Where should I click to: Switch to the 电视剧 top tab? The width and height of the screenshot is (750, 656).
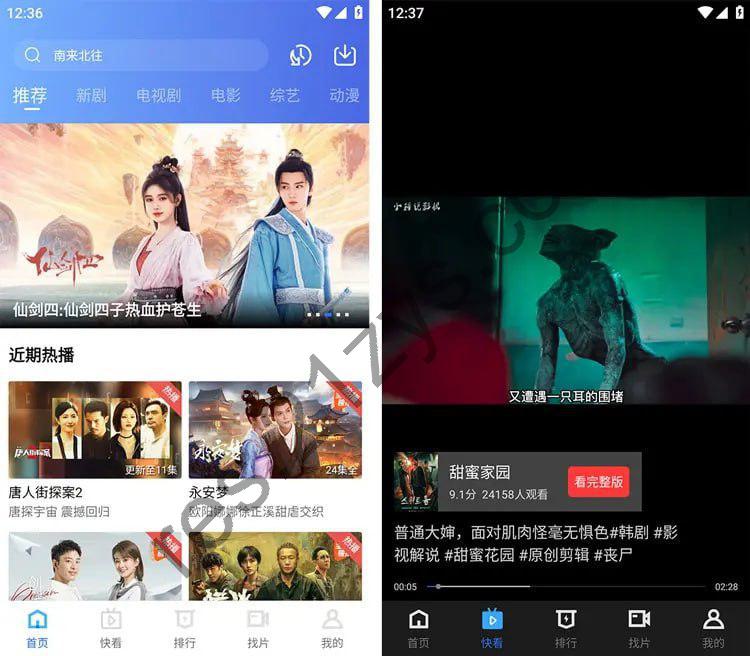coord(158,96)
